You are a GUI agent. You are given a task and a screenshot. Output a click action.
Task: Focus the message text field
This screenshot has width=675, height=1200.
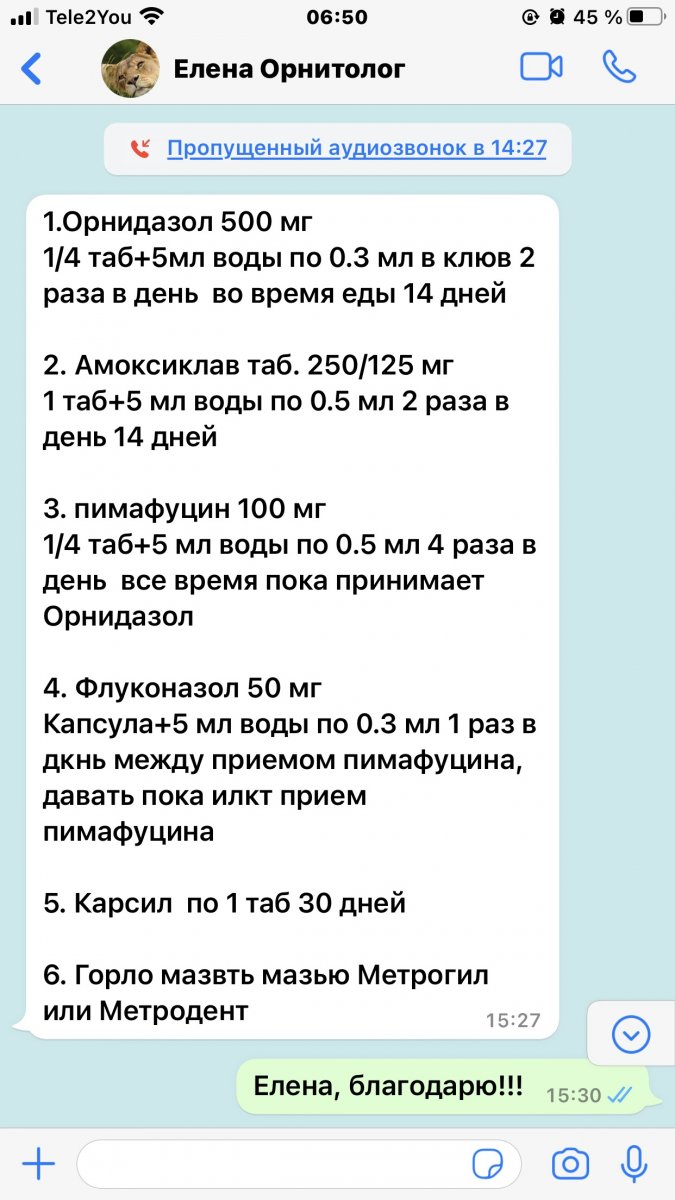[x=270, y=1164]
